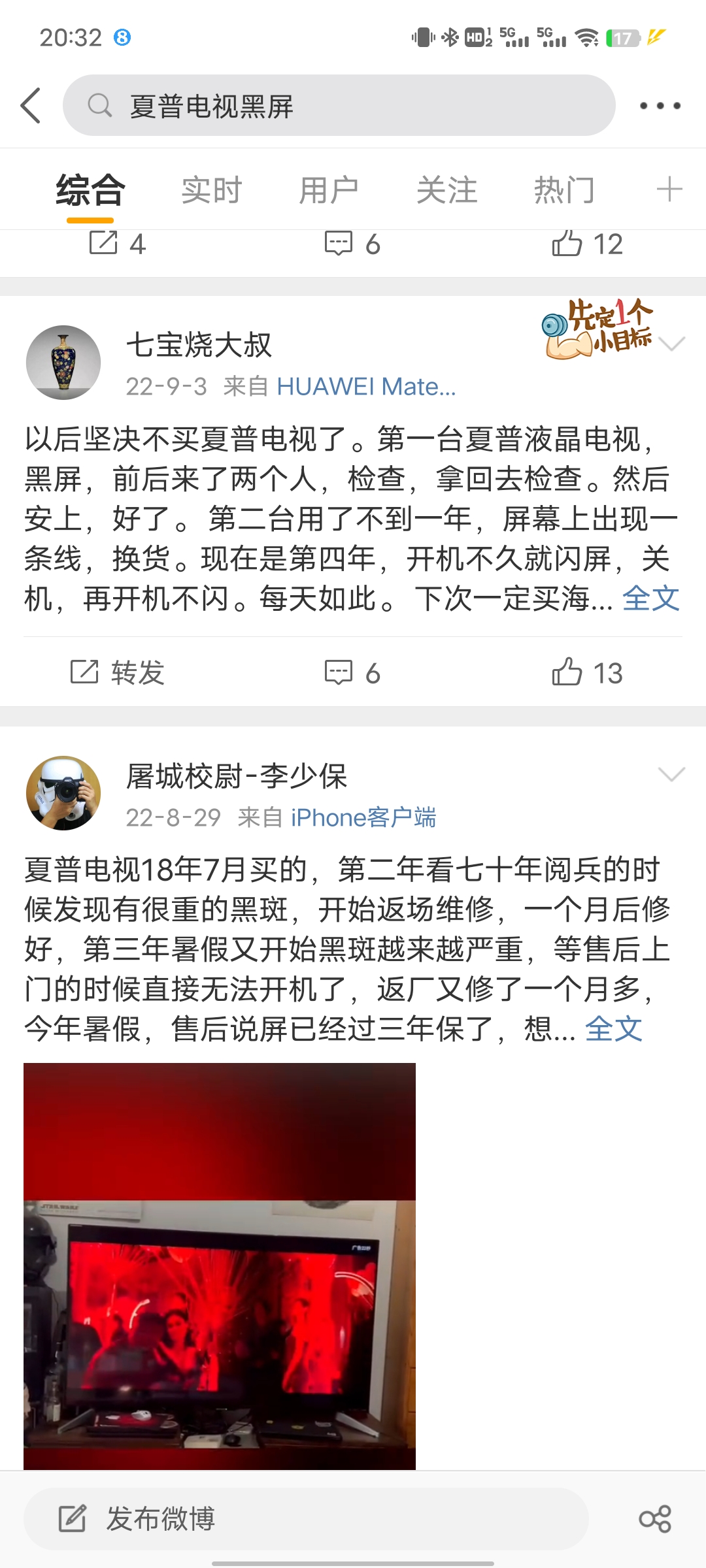Screen dimensions: 706x1568
Task: Expand the chevron menu on 七宝烧大叔's post
Action: click(x=671, y=344)
